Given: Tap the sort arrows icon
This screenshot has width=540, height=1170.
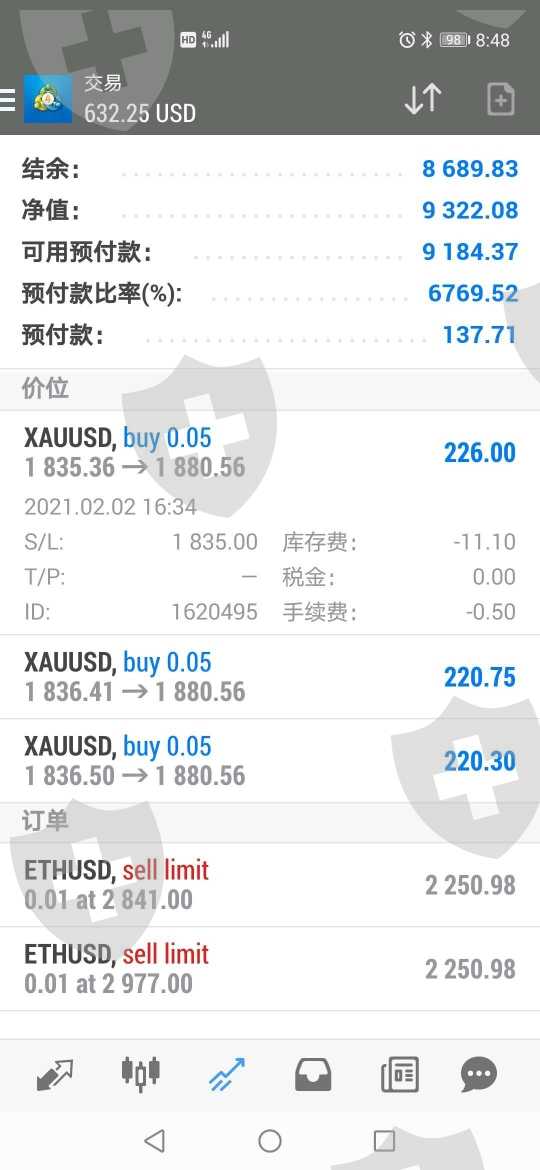Looking at the screenshot, I should click(x=423, y=99).
